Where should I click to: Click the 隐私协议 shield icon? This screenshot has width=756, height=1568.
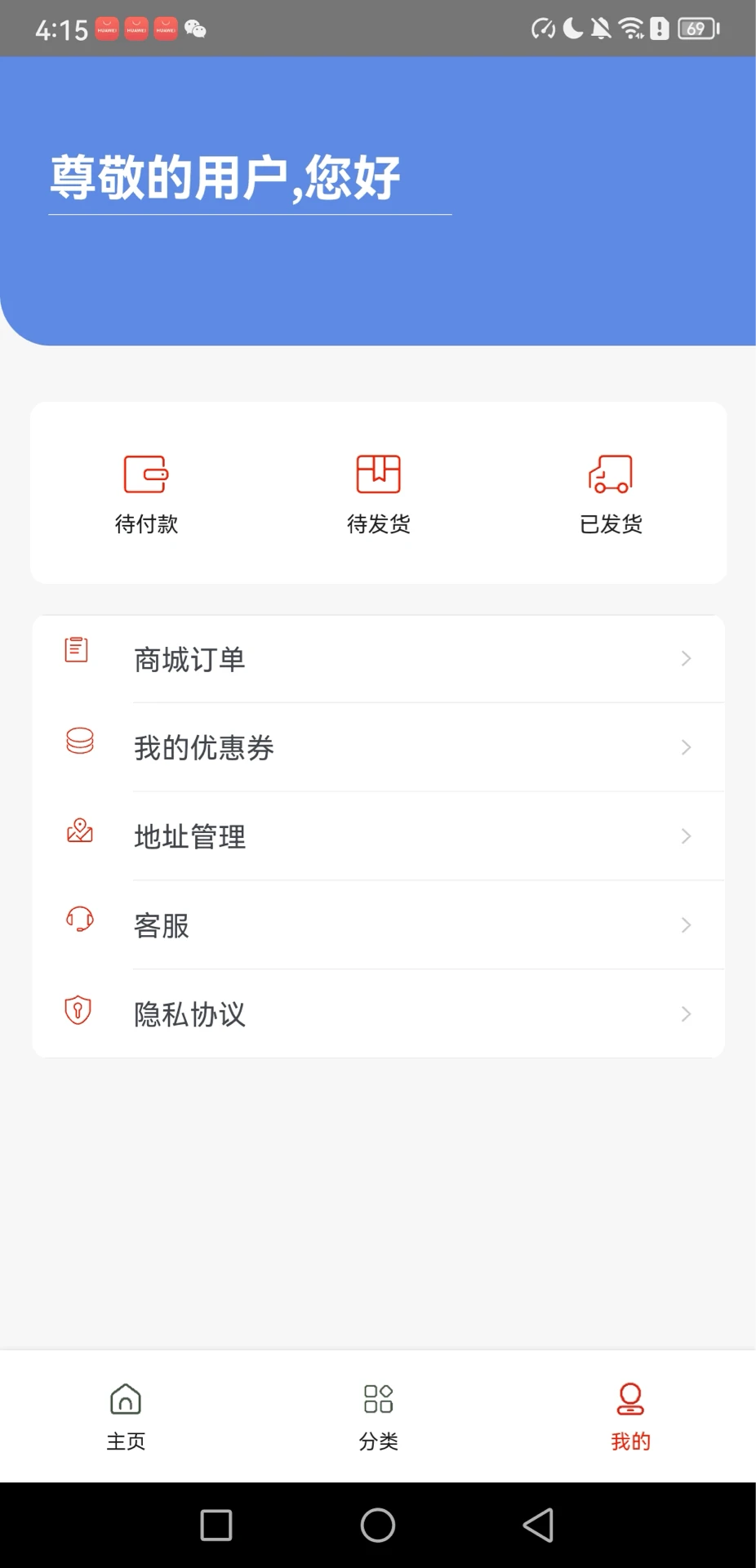pyautogui.click(x=77, y=1010)
